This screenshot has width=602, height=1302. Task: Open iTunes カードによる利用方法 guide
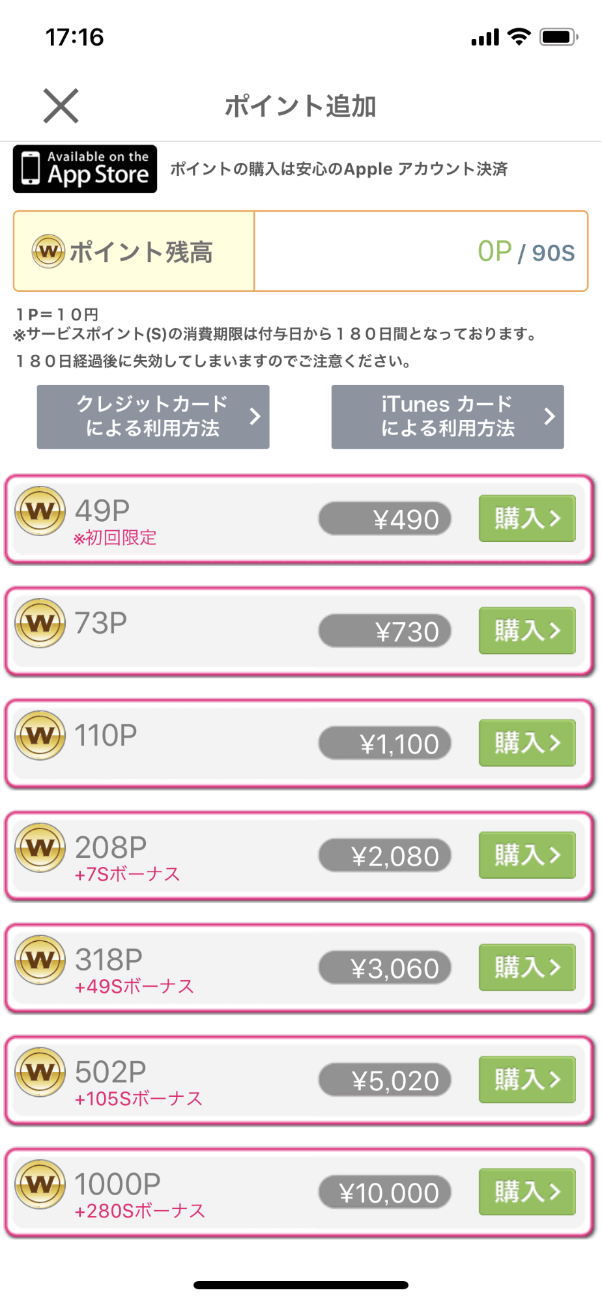click(x=447, y=417)
